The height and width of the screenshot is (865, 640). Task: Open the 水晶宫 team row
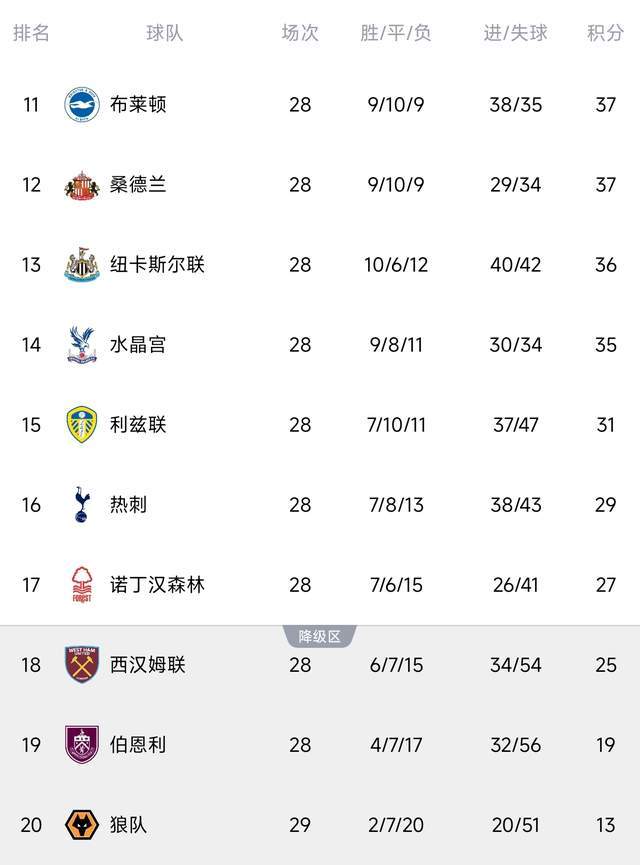click(138, 344)
